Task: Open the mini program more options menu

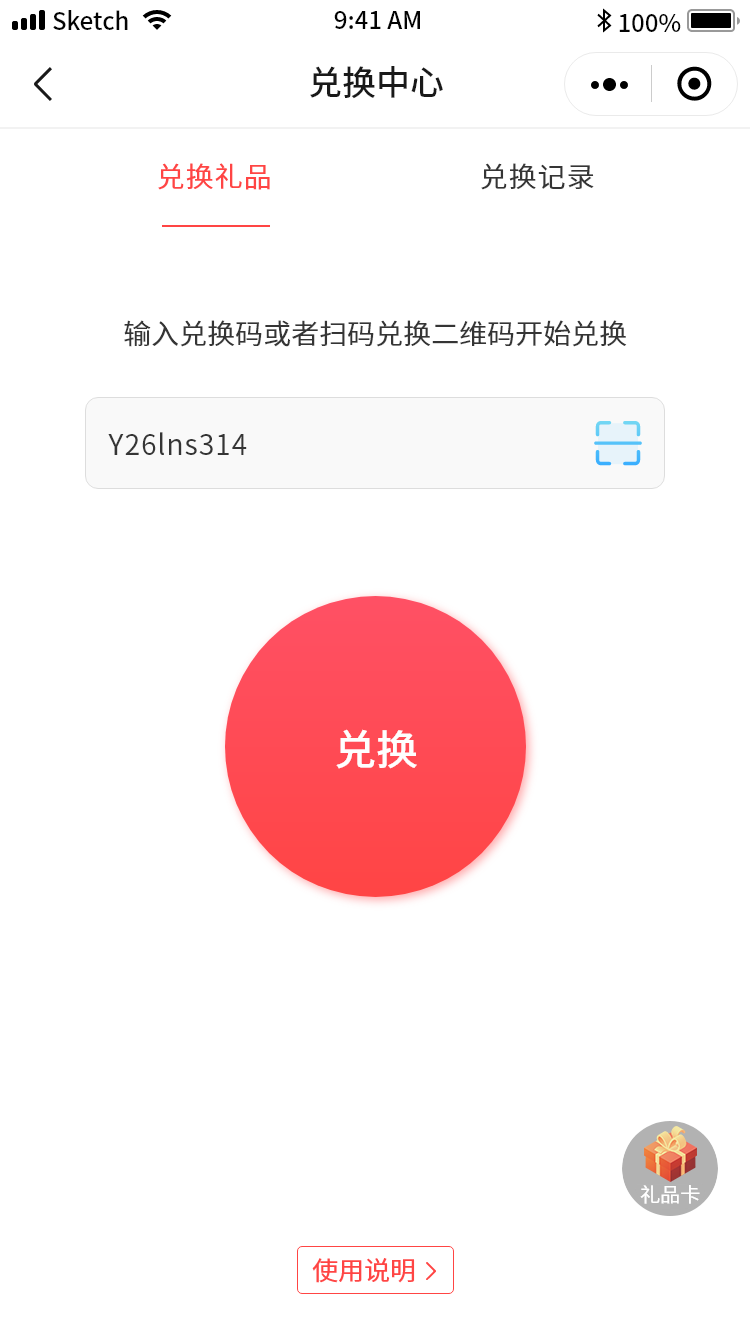Action: point(609,85)
